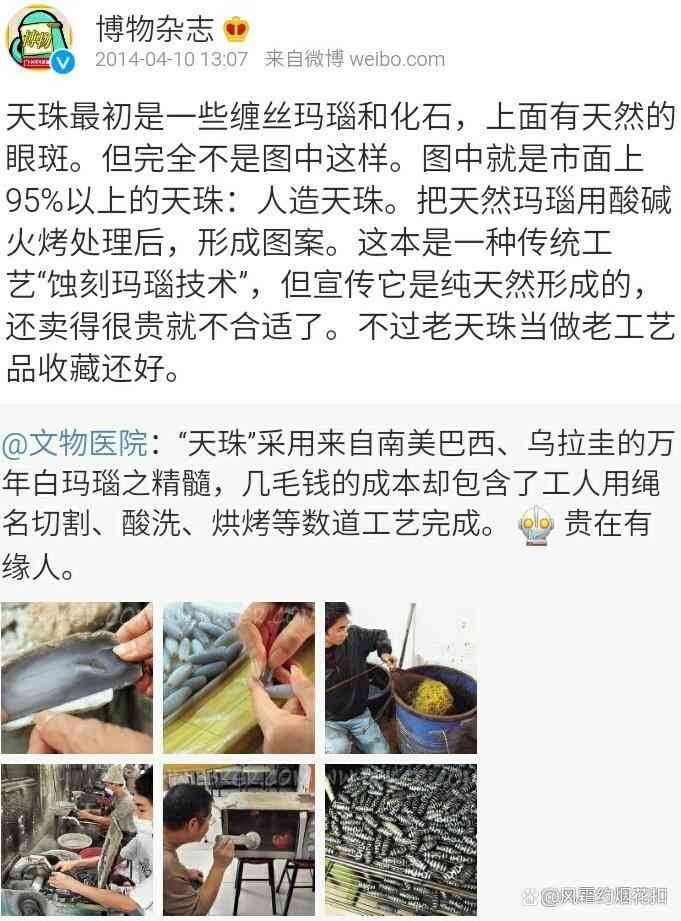Open the @文物医院 mention link
Viewport: 681px width, 921px height.
[x=77, y=440]
